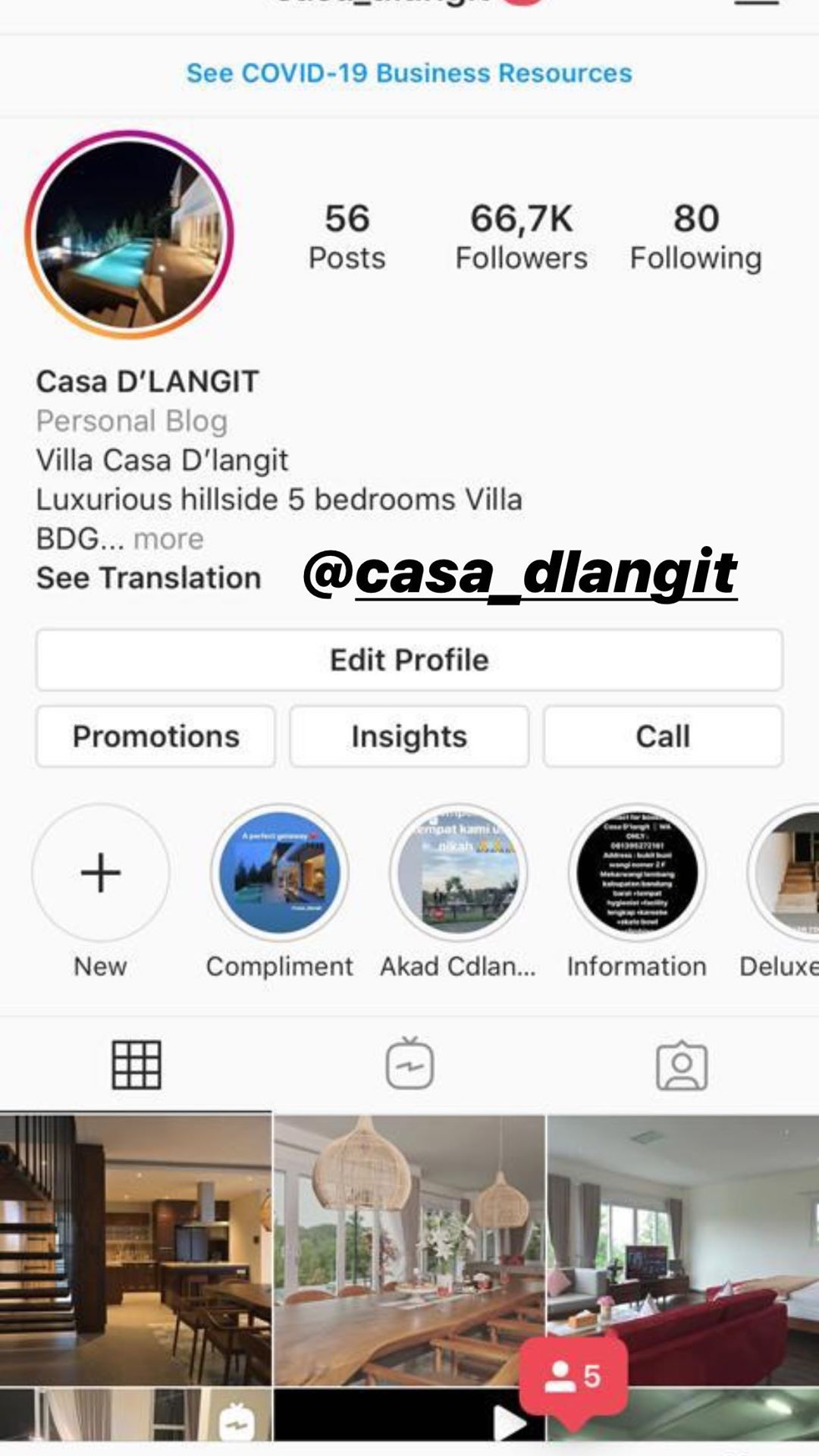Viewport: 819px width, 1456px height.
Task: Open the Information highlight
Action: click(x=637, y=874)
